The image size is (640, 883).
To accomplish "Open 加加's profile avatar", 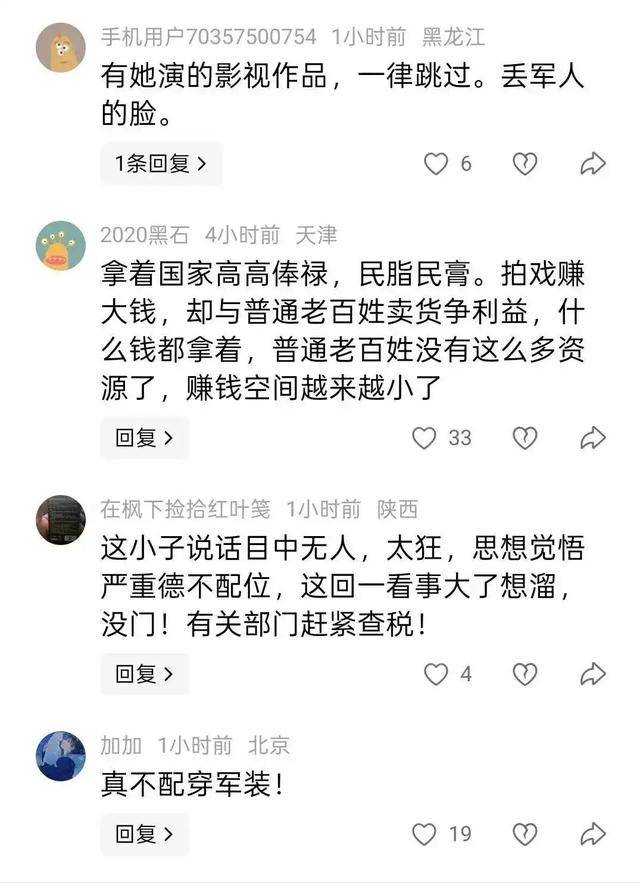I will click(61, 756).
